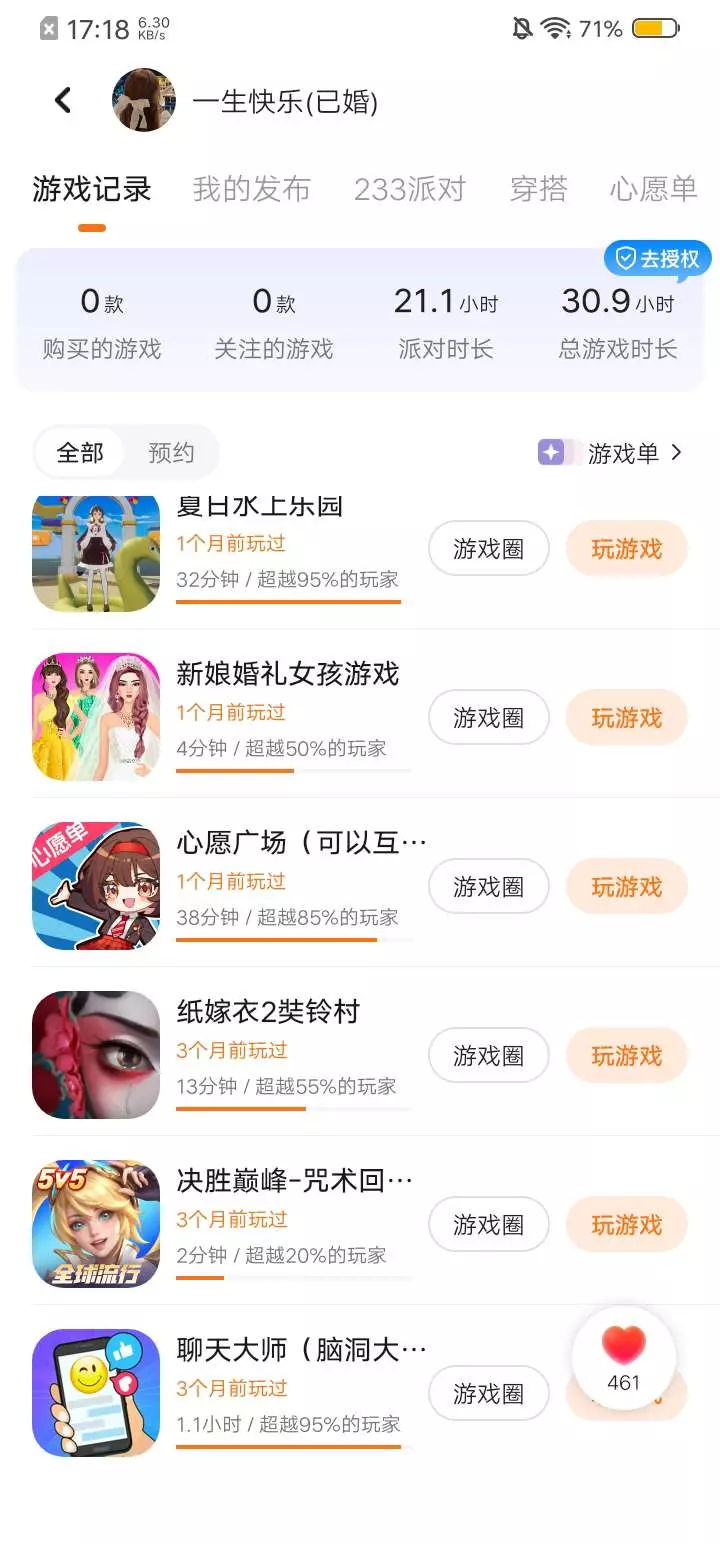Screen dimensions: 720x1544
Task: Launch 心愿广场 with 玩游戏 button
Action: (x=626, y=886)
